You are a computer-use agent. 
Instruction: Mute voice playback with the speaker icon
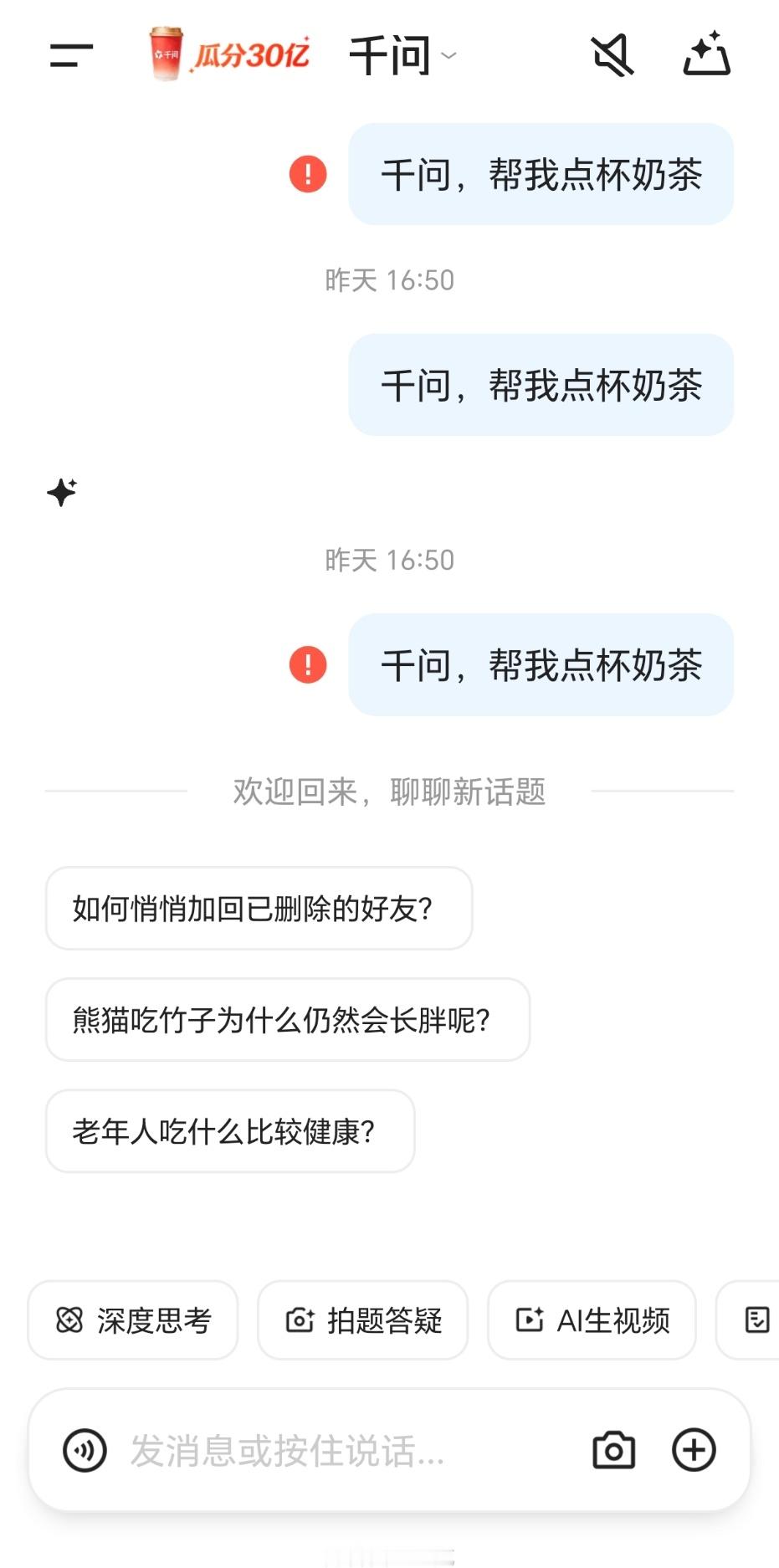612,54
